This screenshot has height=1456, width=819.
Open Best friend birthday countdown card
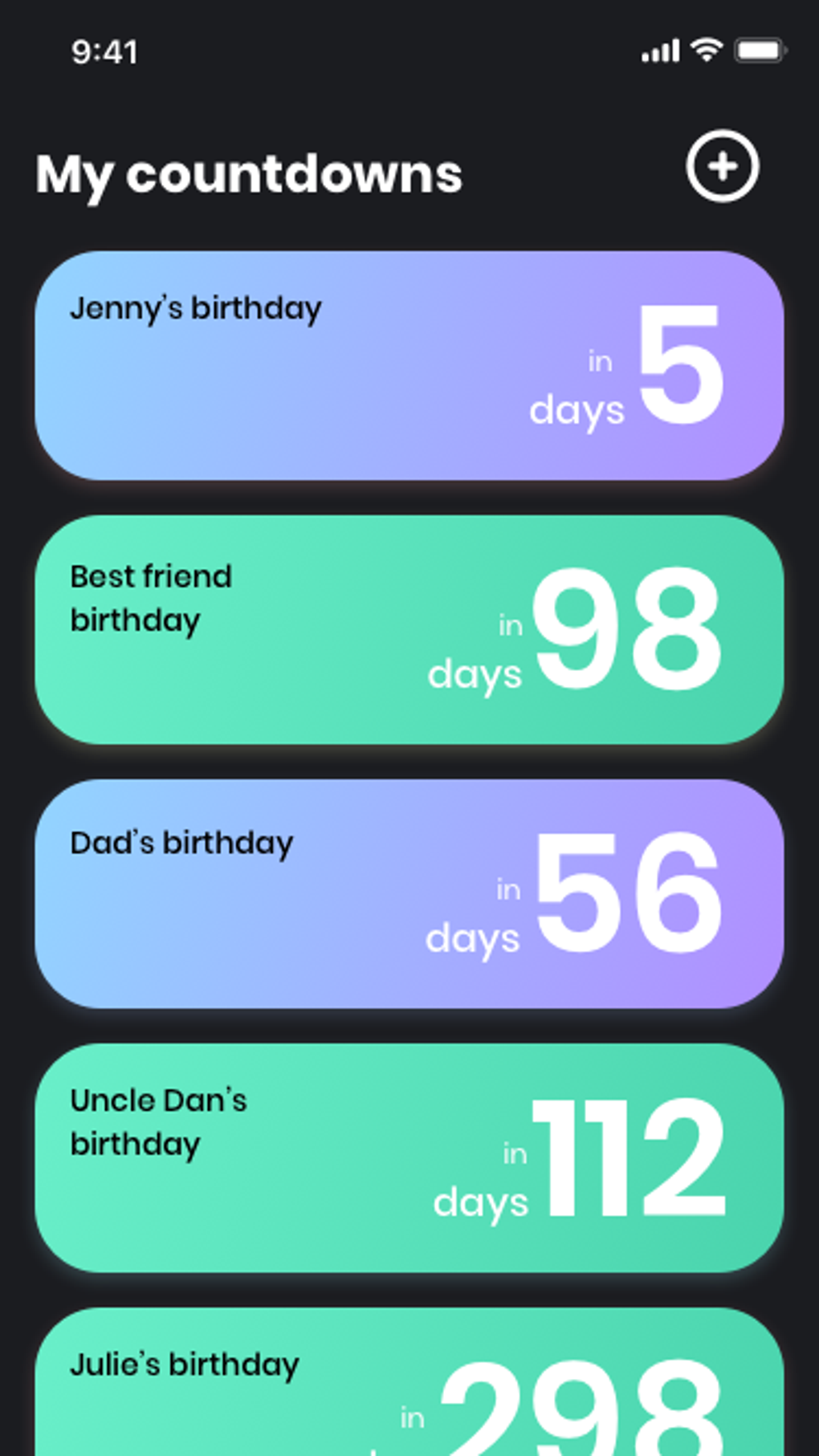point(409,630)
